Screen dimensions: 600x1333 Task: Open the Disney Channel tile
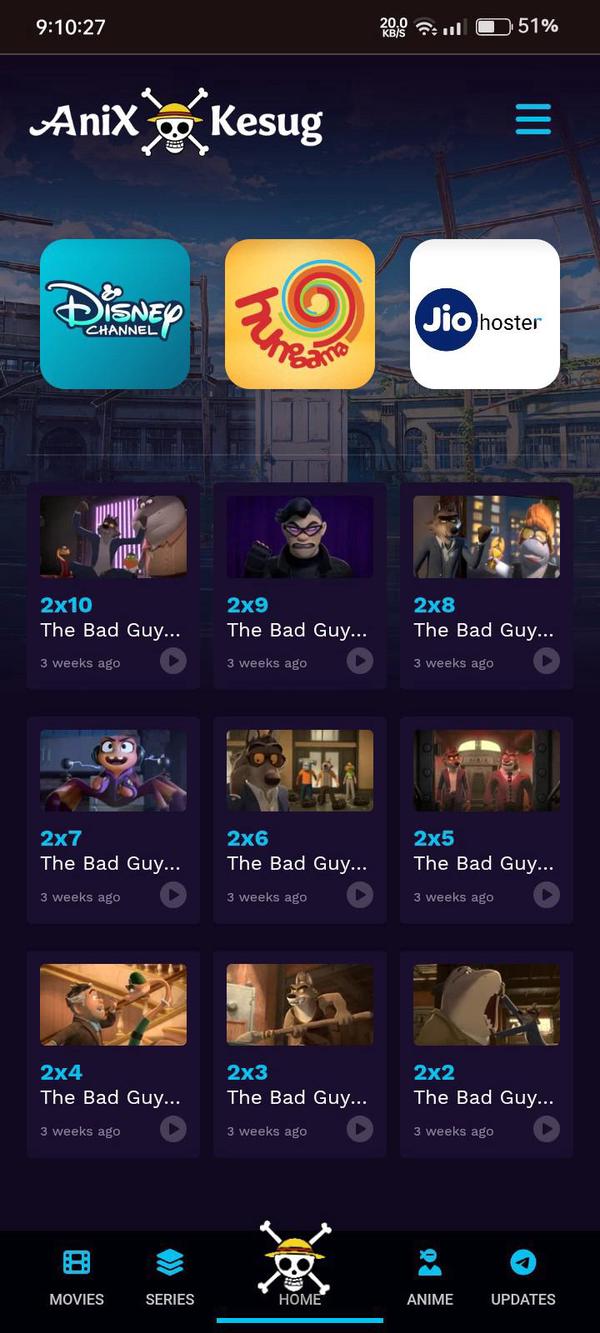(x=115, y=314)
